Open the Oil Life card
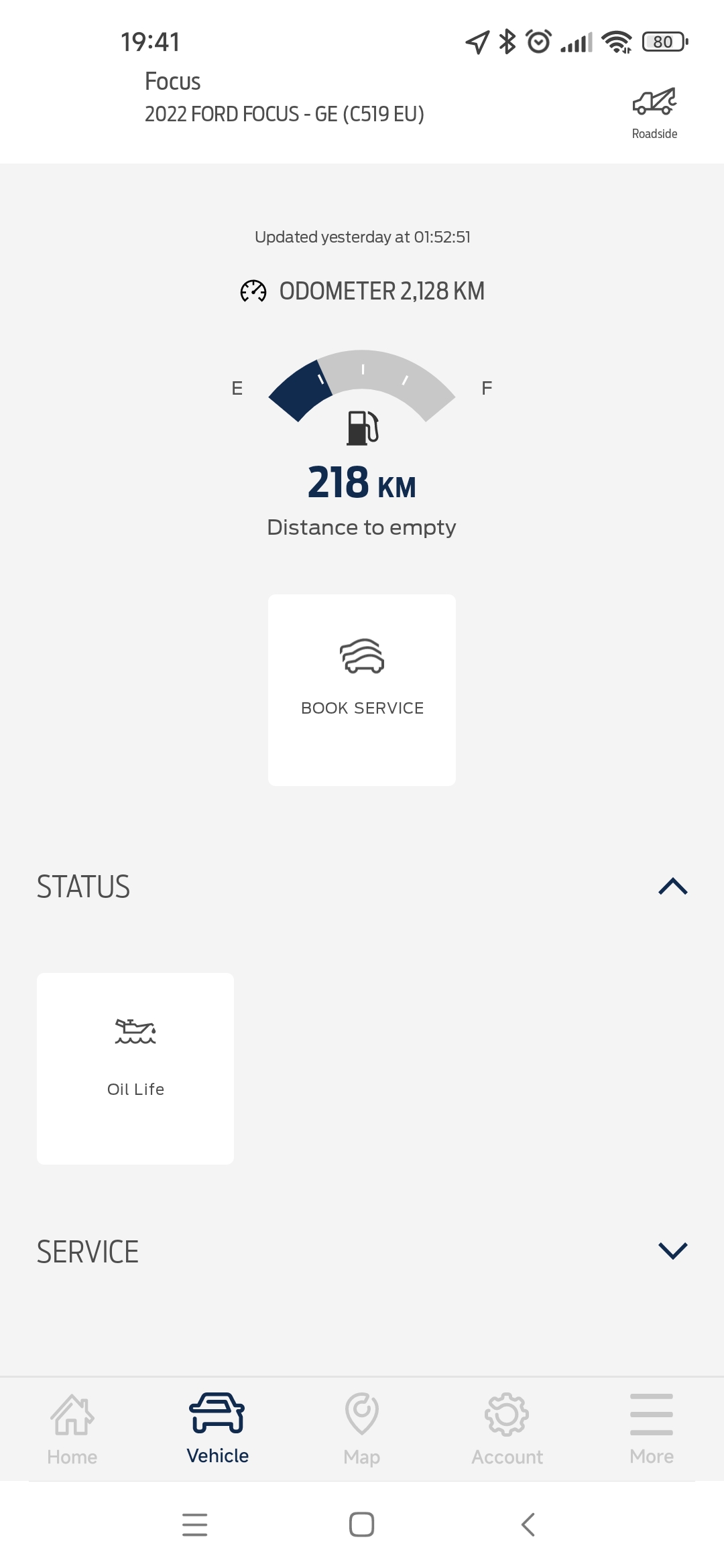 pyautogui.click(x=135, y=1068)
